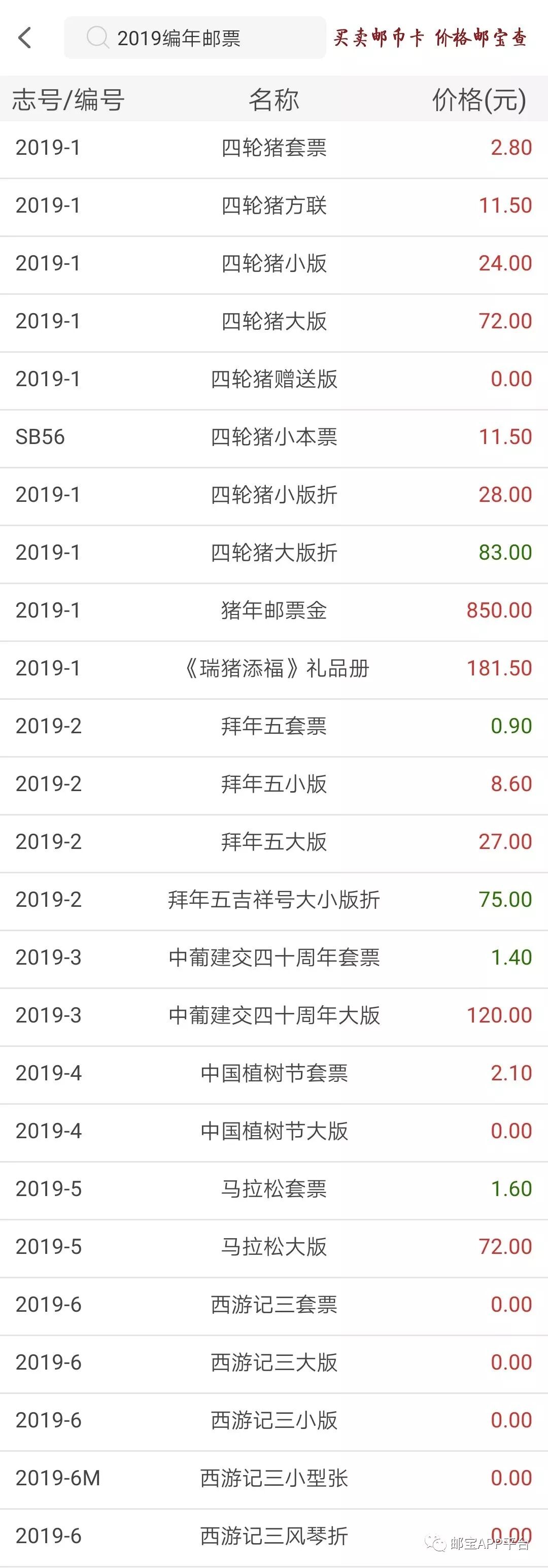Open the 2019-6M 西游记三小型张 row
Viewport: 548px width, 1568px height.
[274, 1478]
